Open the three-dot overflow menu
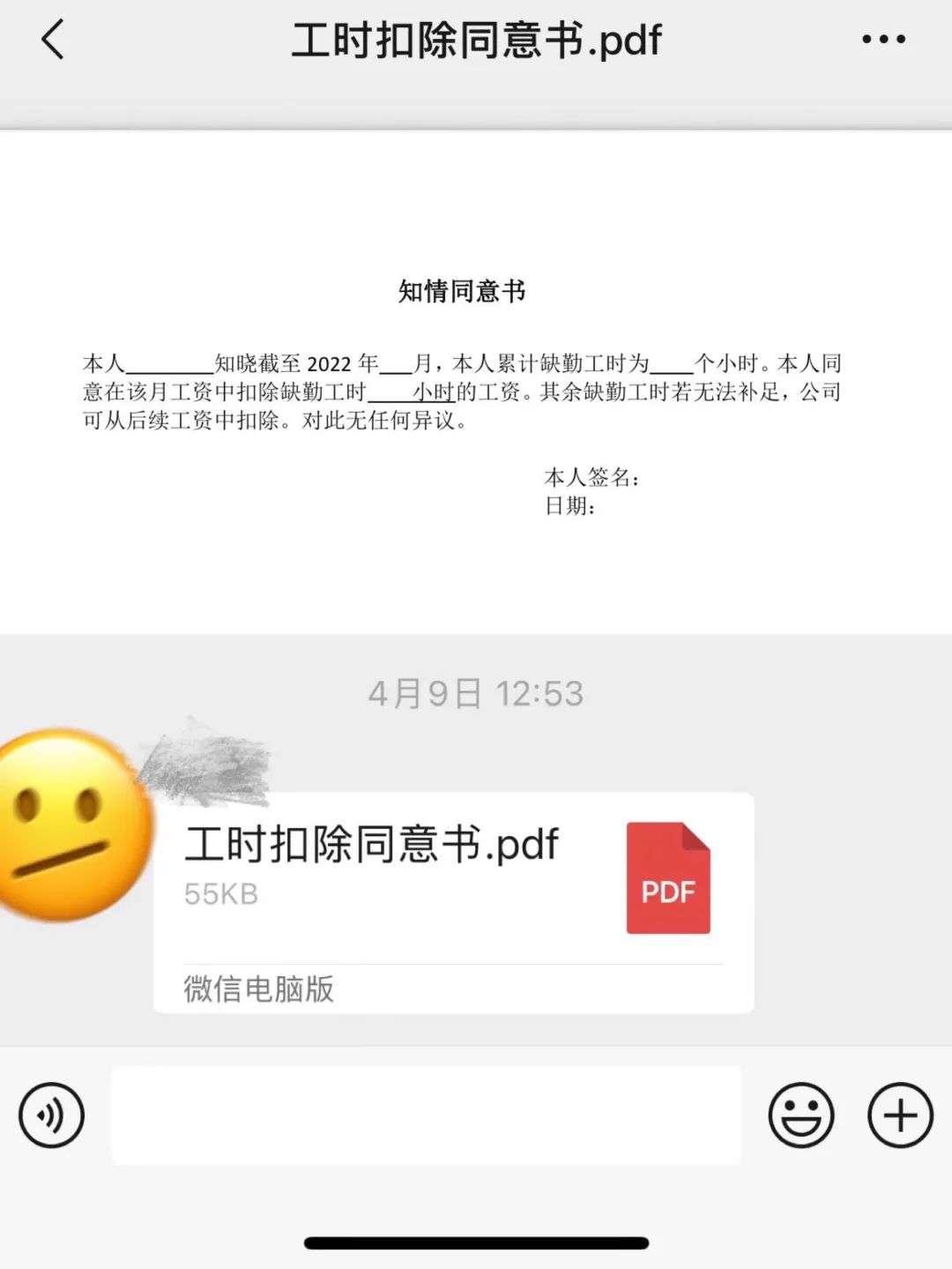Viewport: 952px width, 1269px height. (883, 40)
